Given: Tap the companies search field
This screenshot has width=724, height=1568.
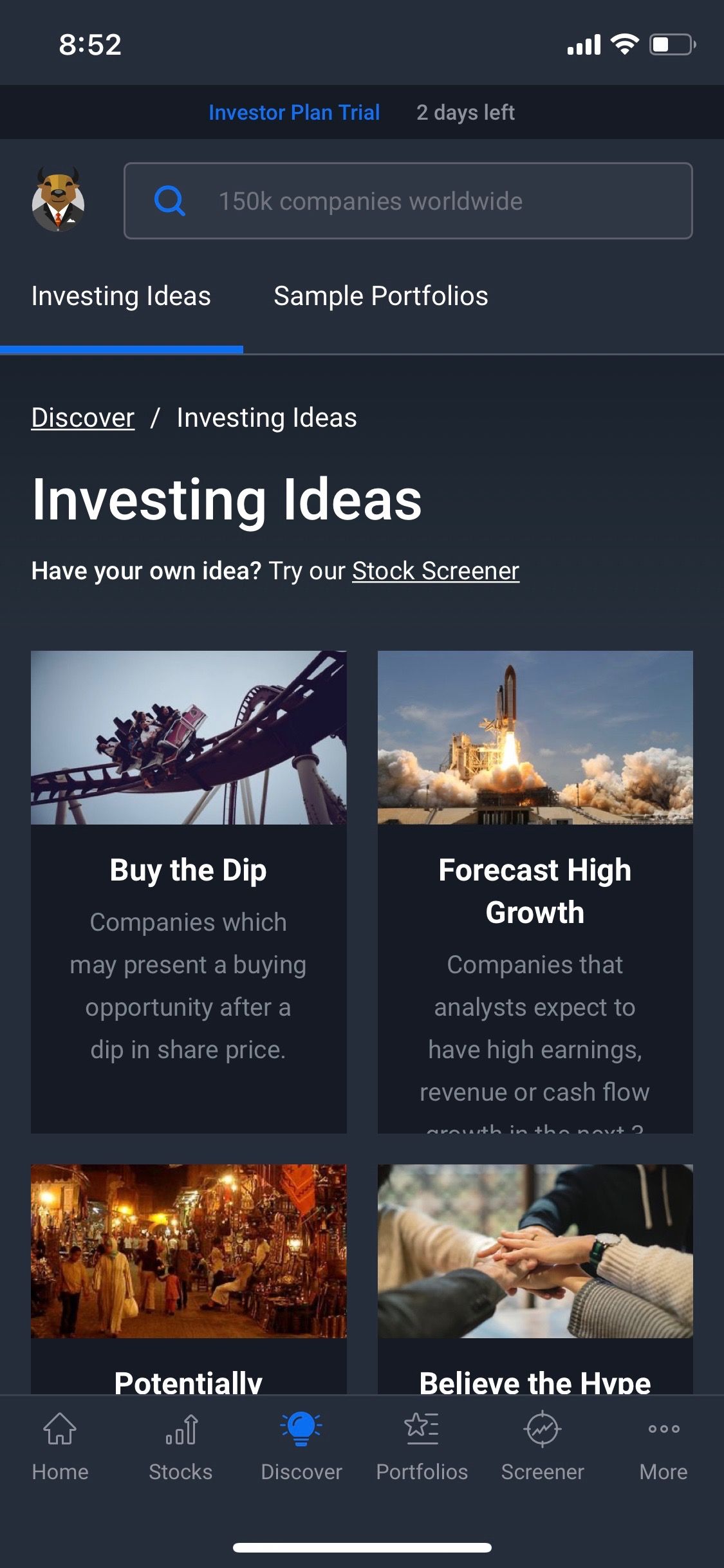Looking at the screenshot, I should [x=410, y=200].
